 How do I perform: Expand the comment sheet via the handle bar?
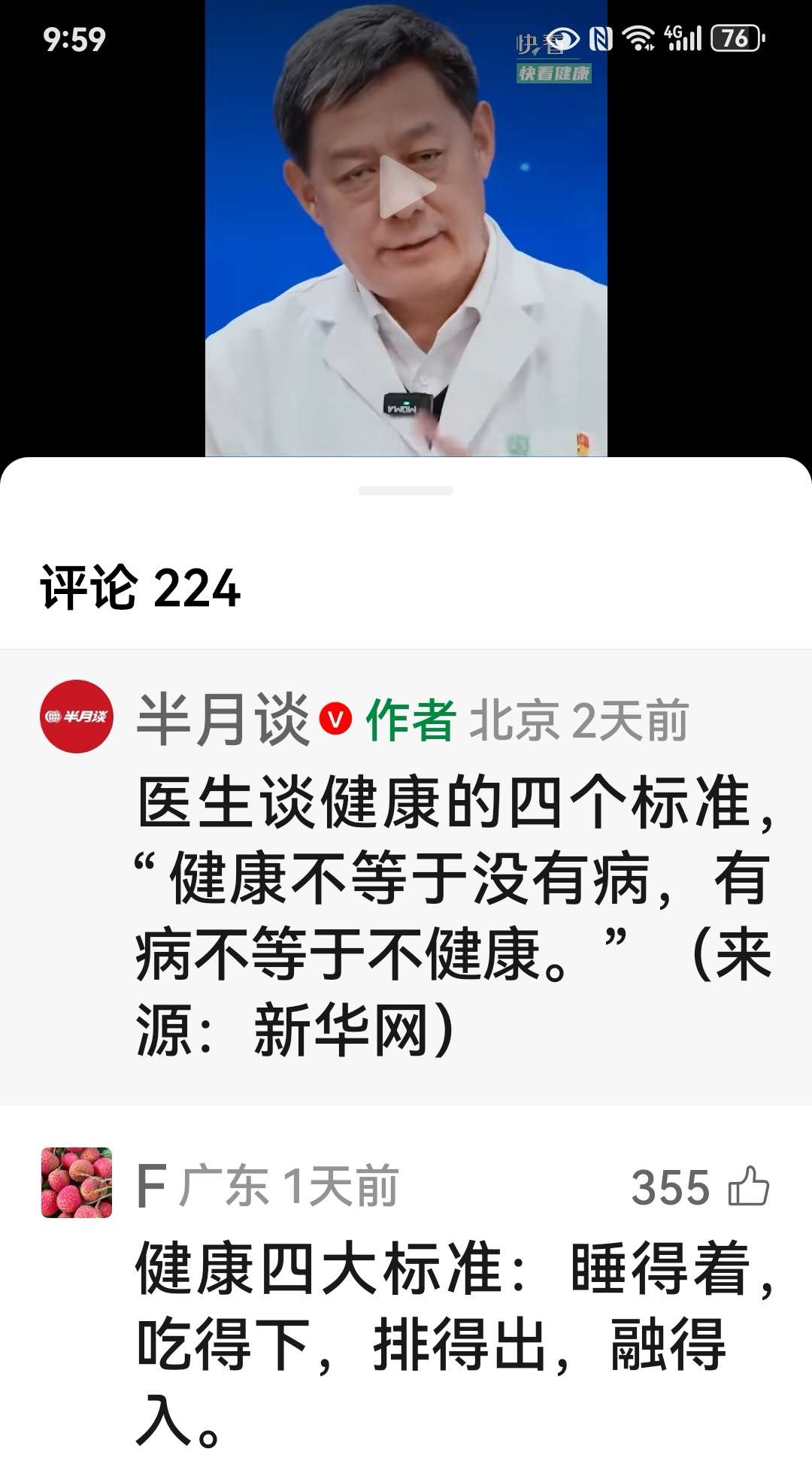tap(406, 489)
